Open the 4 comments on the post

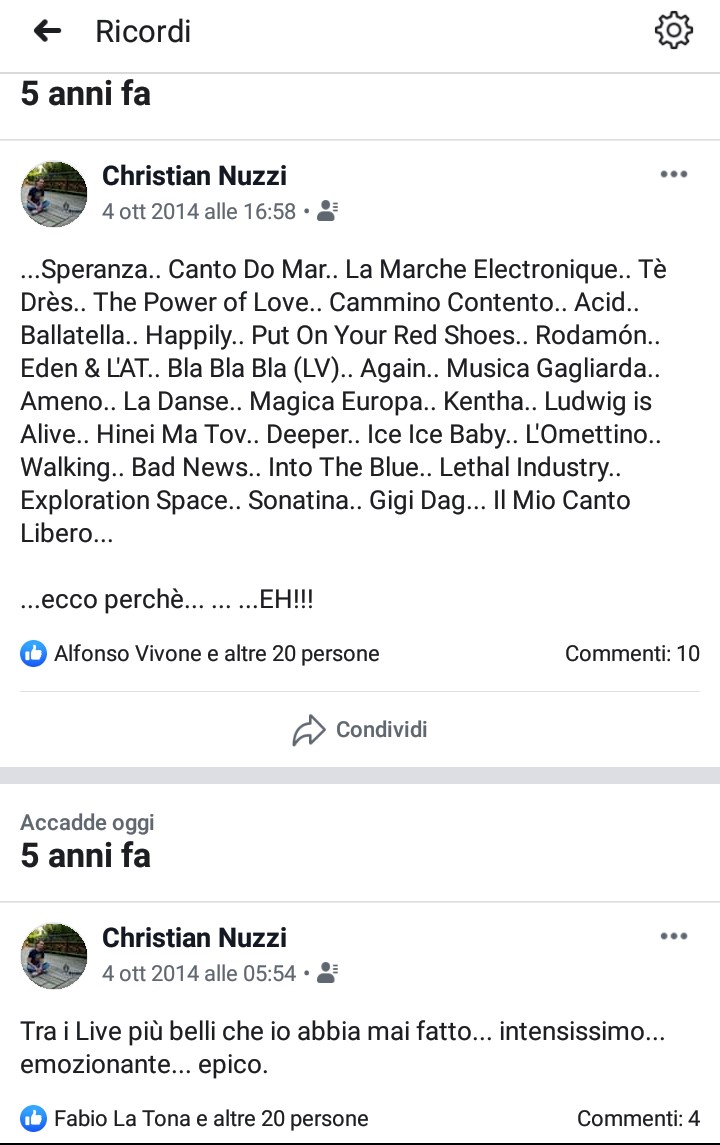638,1118
